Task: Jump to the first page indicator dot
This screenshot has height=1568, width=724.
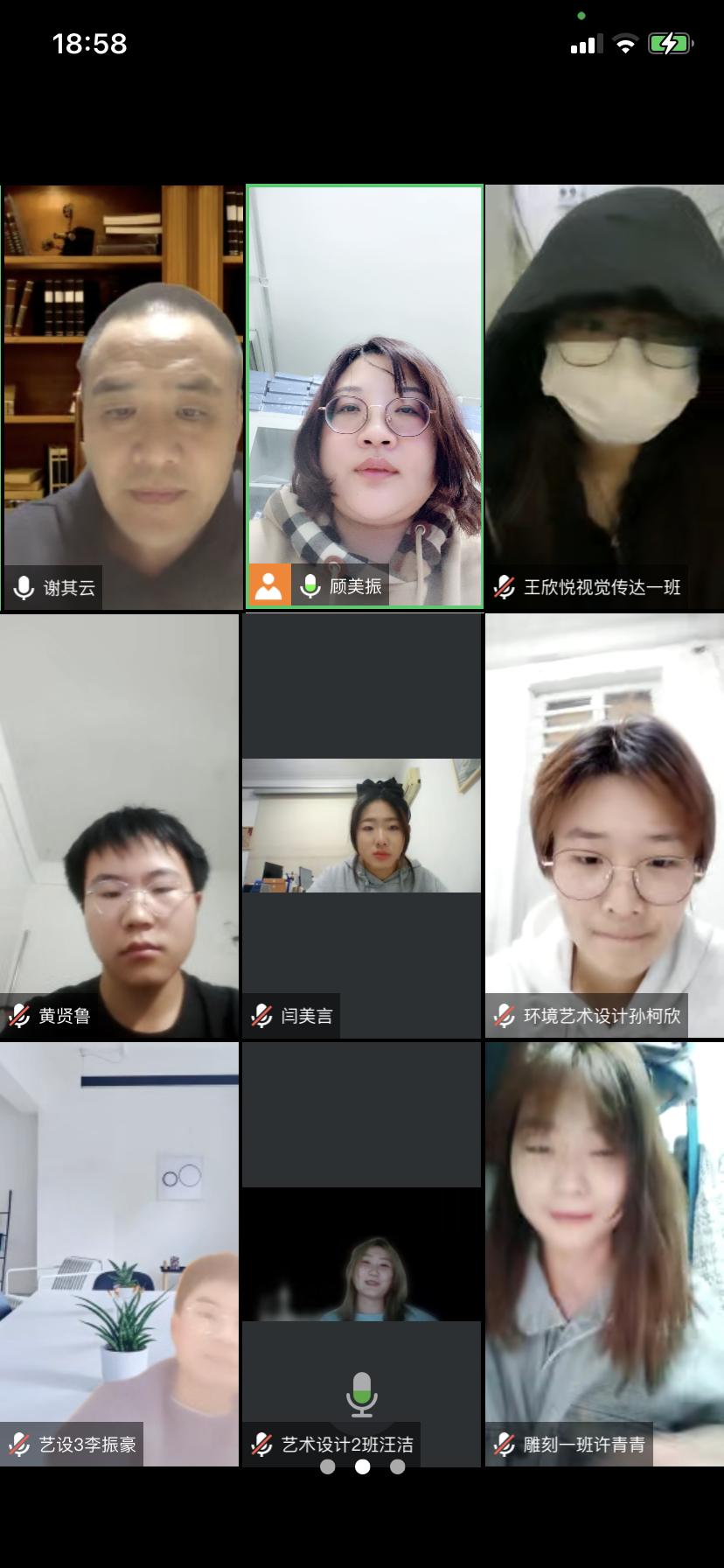Action: [x=327, y=1466]
